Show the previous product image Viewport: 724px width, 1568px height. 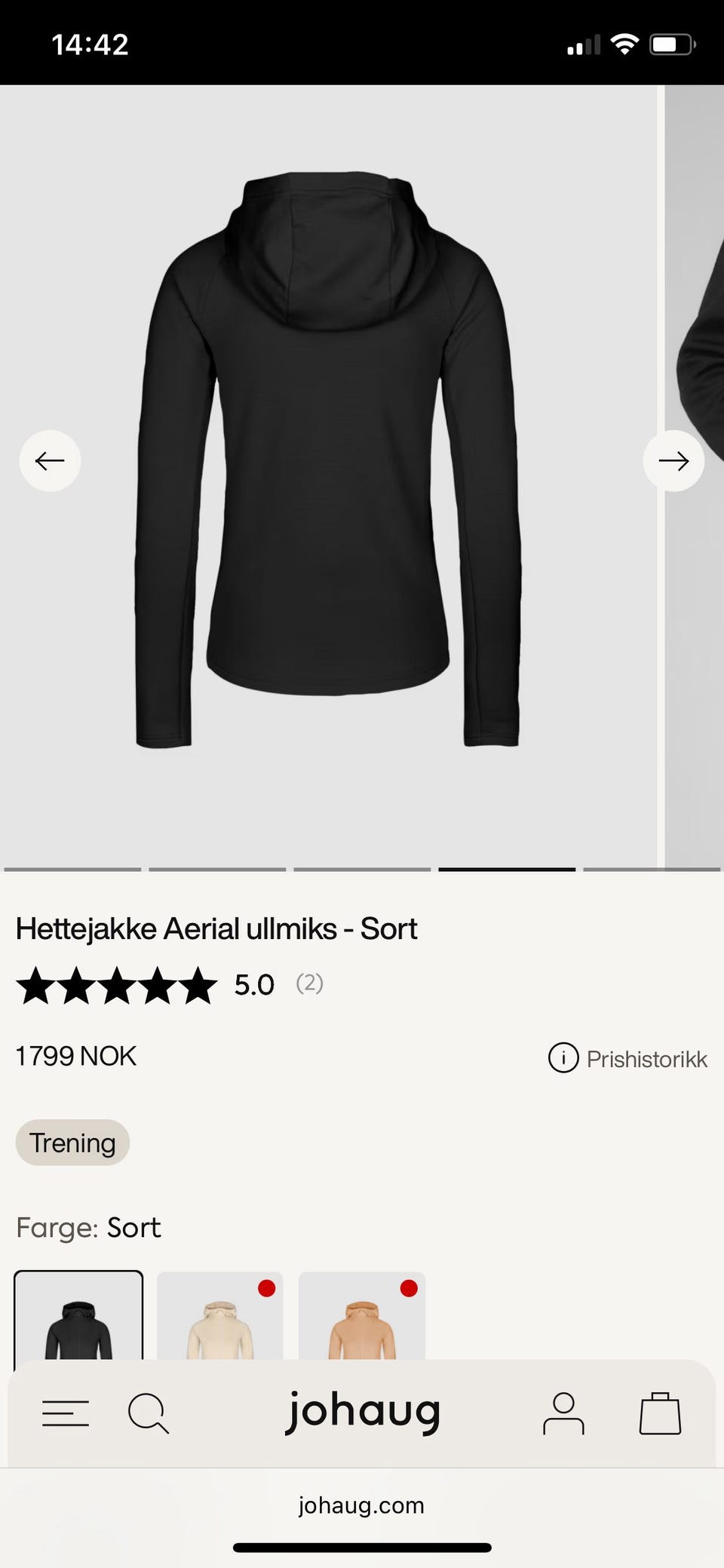pyautogui.click(x=50, y=461)
